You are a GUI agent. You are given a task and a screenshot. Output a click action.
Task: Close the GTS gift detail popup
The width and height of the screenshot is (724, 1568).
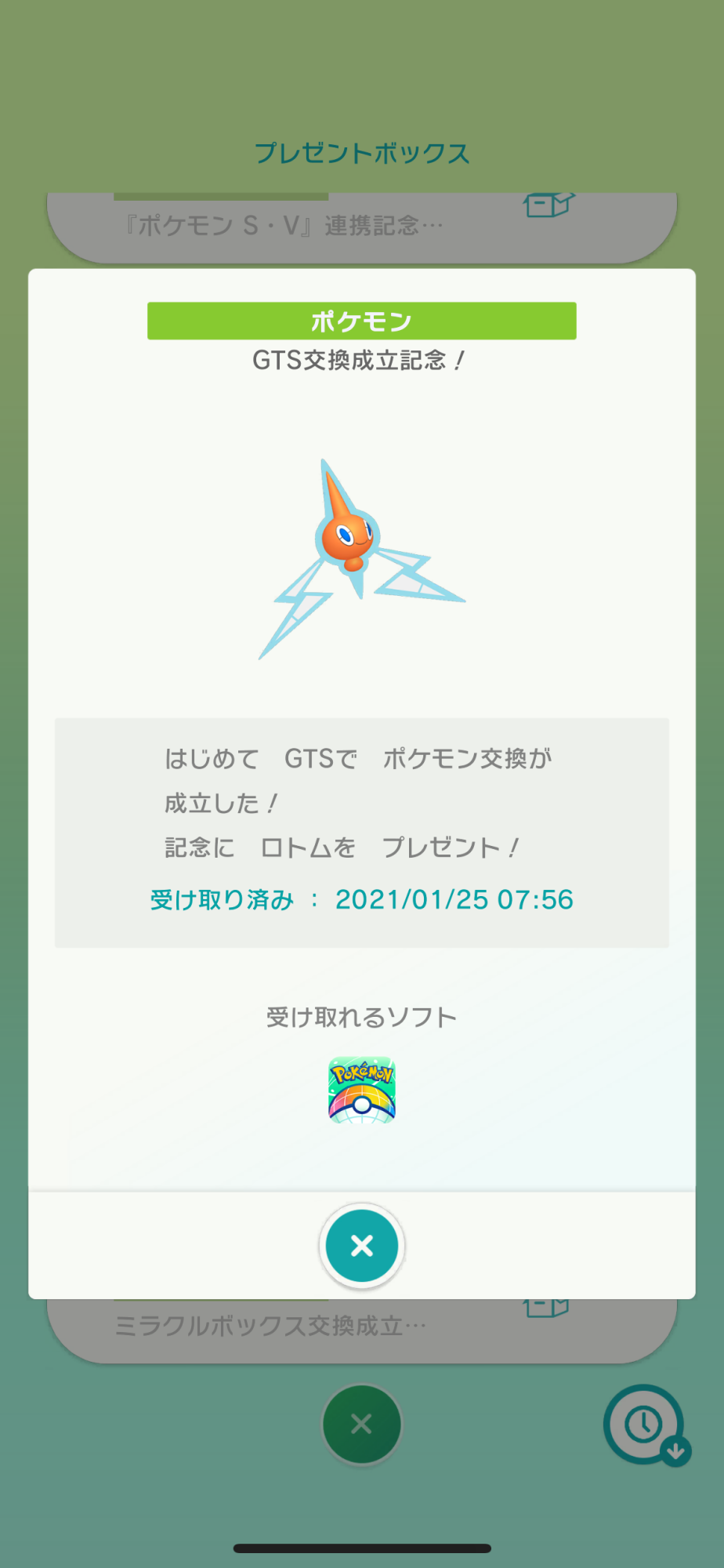point(361,1245)
